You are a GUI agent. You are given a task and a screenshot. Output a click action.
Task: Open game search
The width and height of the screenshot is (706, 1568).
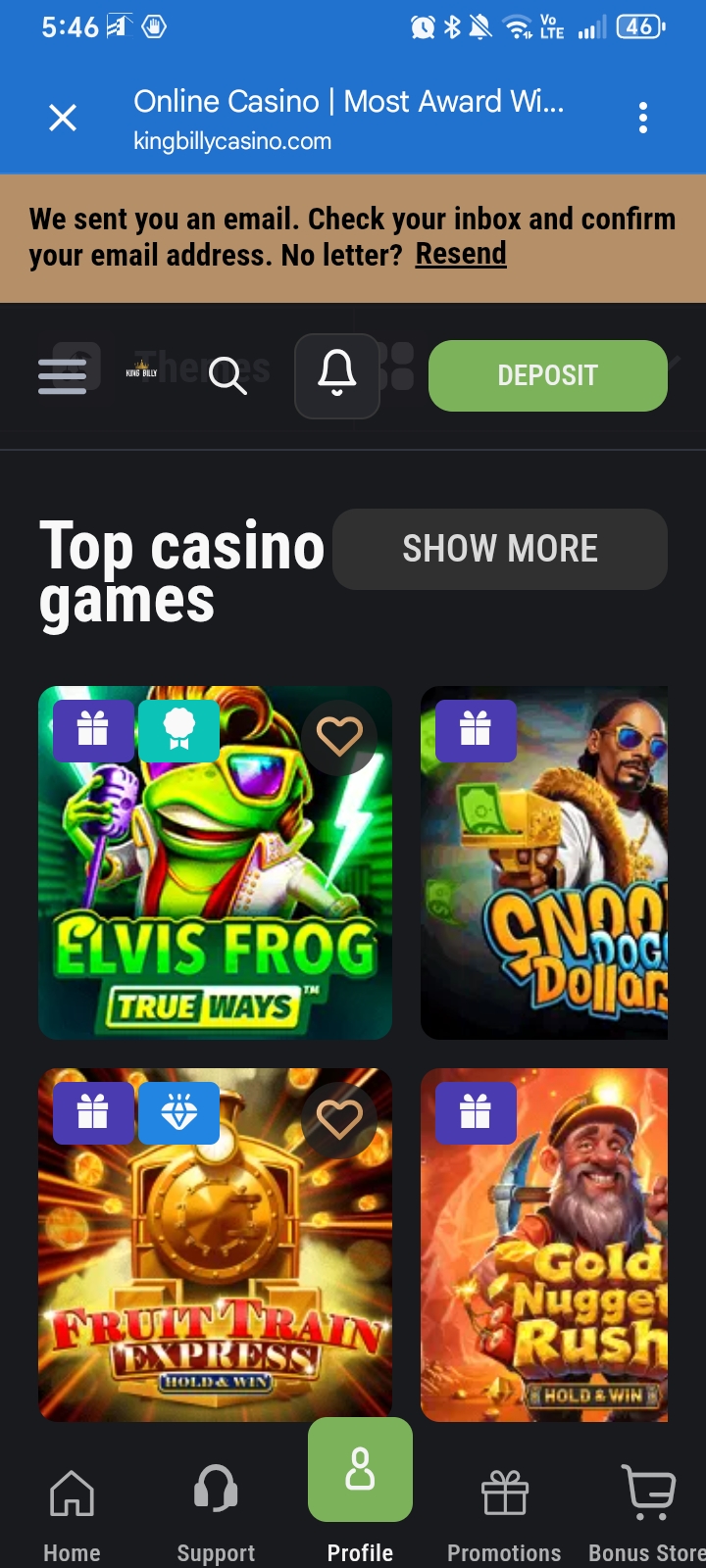(x=227, y=375)
